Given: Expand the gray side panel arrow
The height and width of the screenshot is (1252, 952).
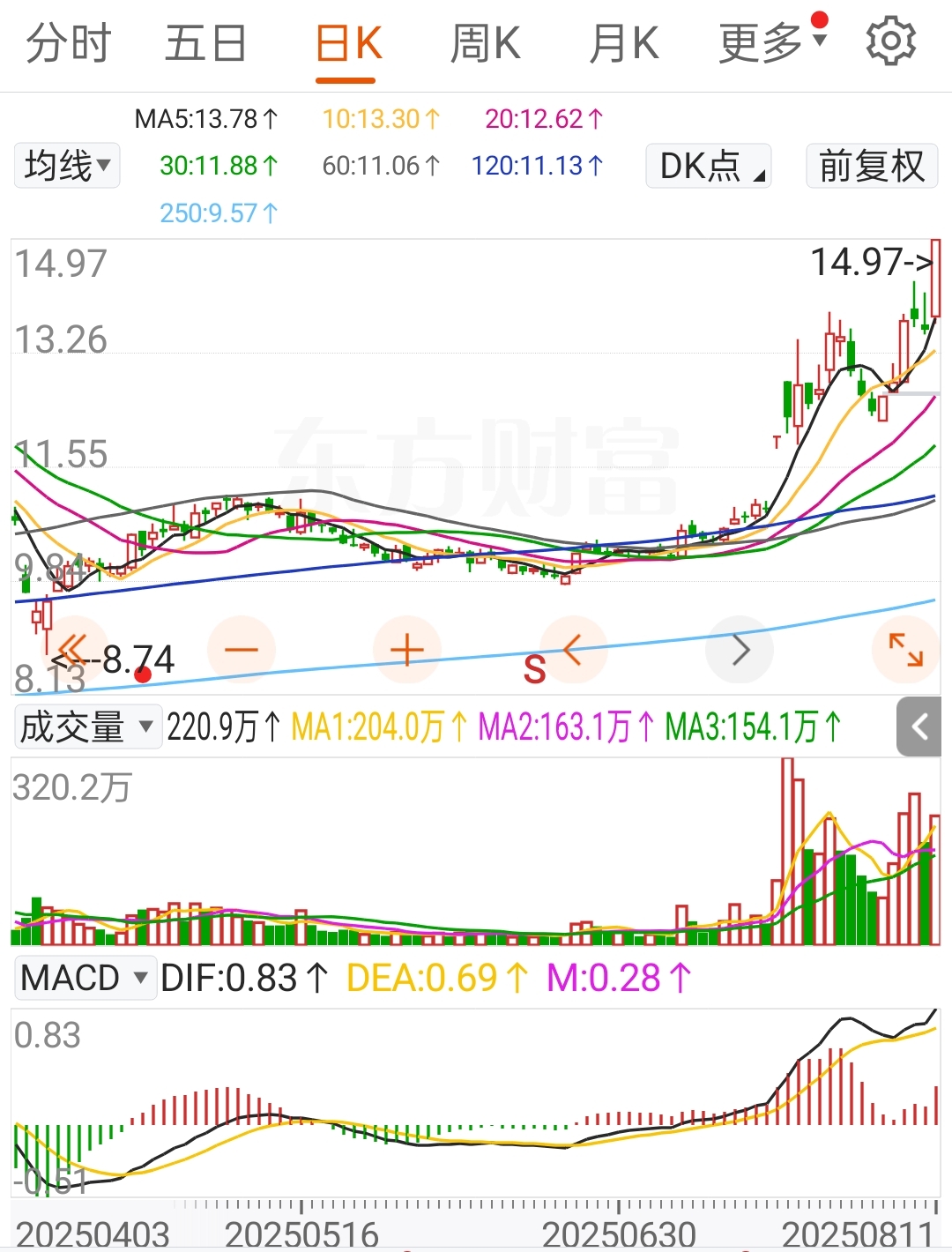Looking at the screenshot, I should tap(919, 727).
